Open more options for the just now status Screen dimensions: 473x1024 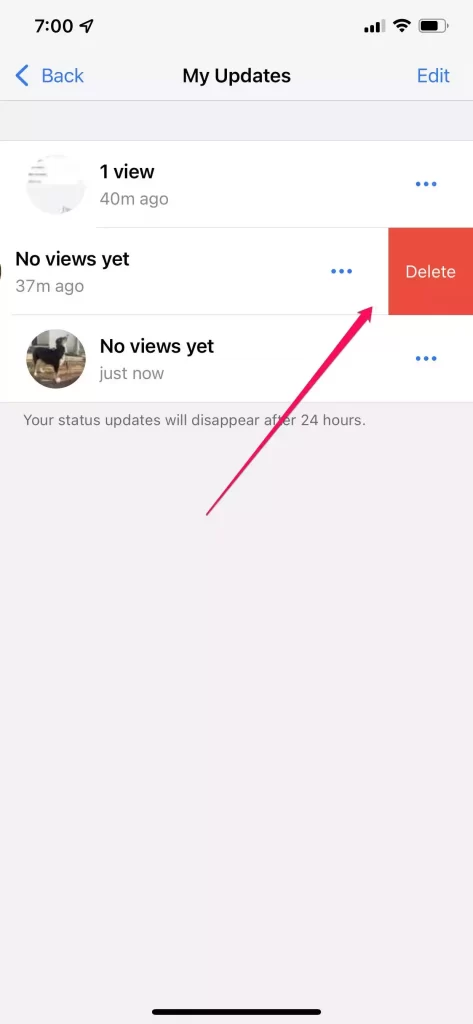click(x=426, y=359)
